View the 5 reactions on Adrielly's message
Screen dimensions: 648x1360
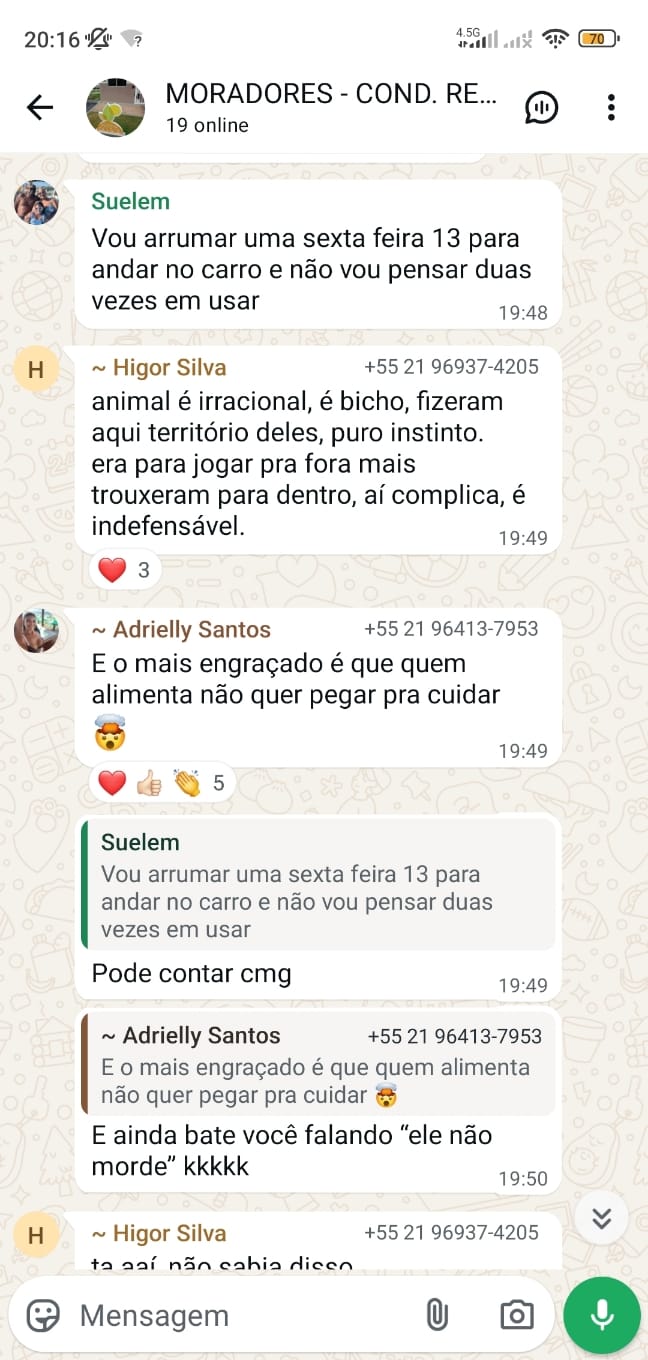tap(162, 783)
